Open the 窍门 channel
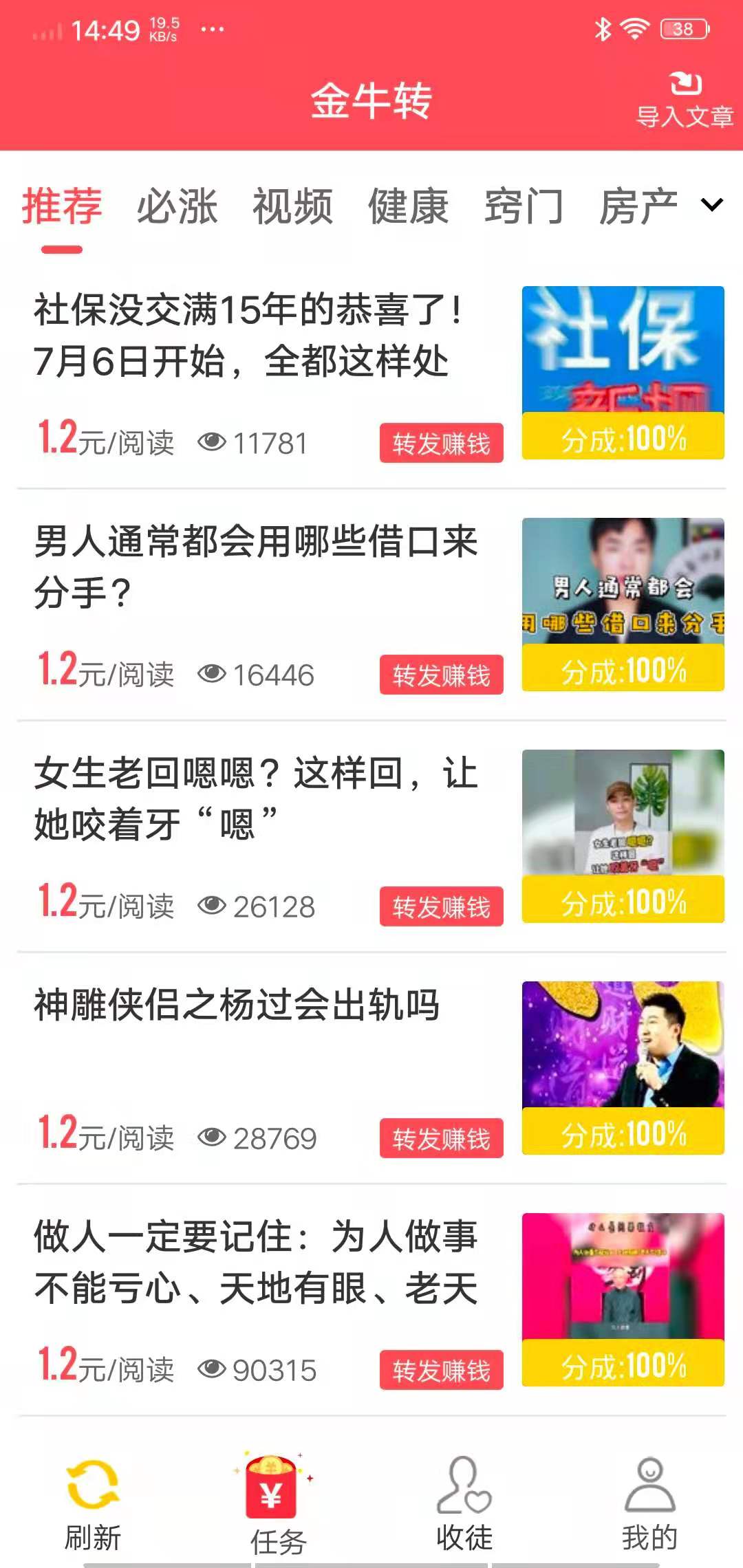 tap(524, 205)
